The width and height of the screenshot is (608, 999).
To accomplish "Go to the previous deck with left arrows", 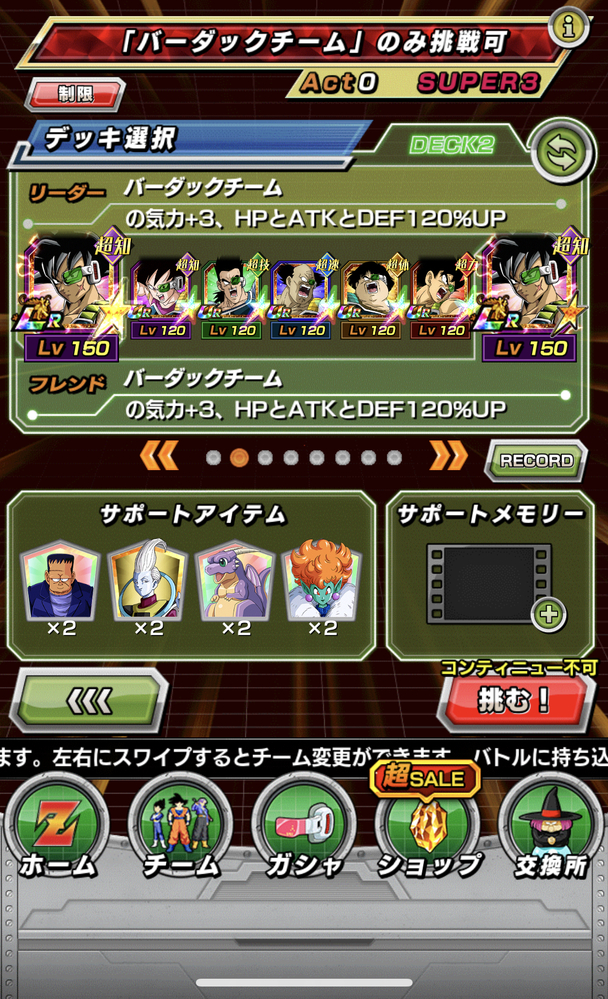I will (159, 456).
